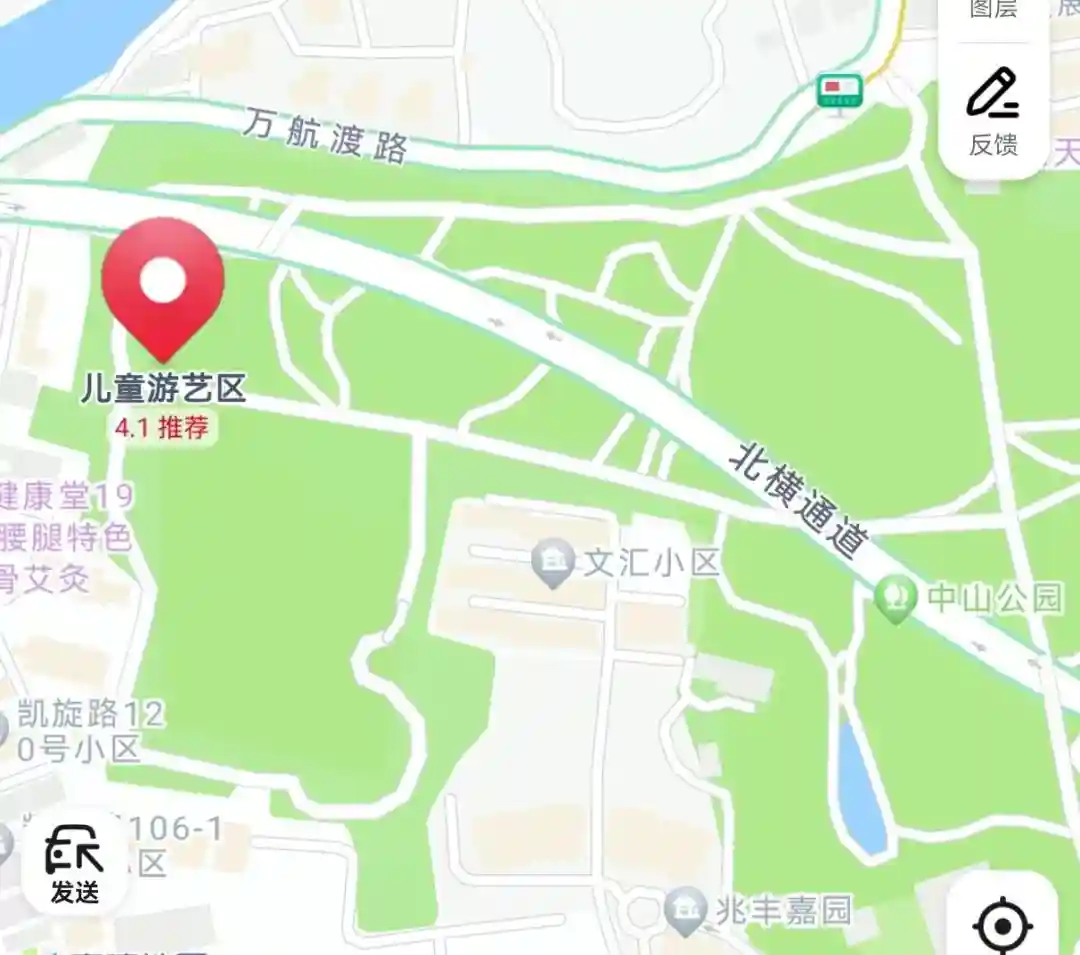Recenter map on my current location
The image size is (1080, 955).
click(x=1002, y=924)
